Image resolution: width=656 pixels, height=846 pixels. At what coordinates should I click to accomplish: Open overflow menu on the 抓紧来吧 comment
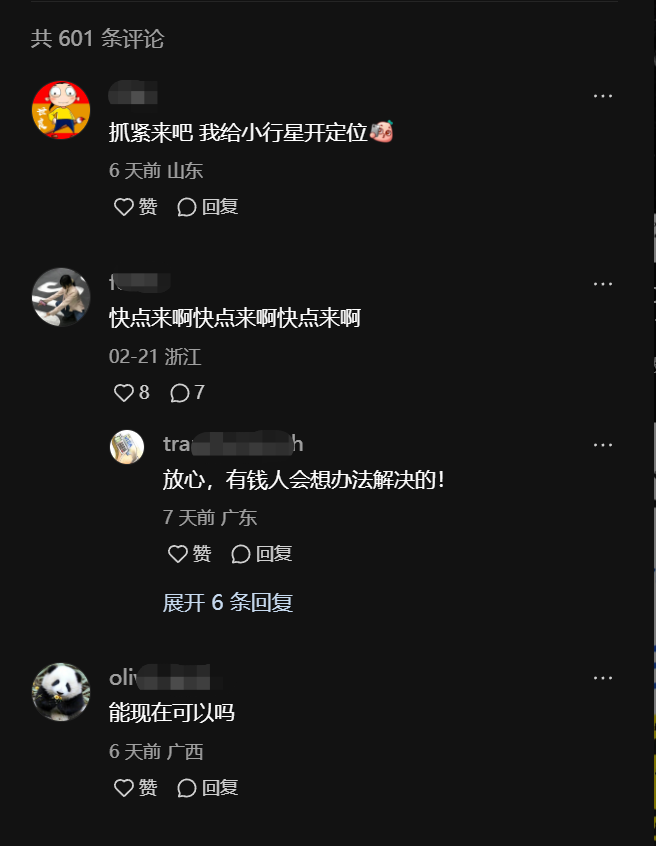tap(602, 96)
